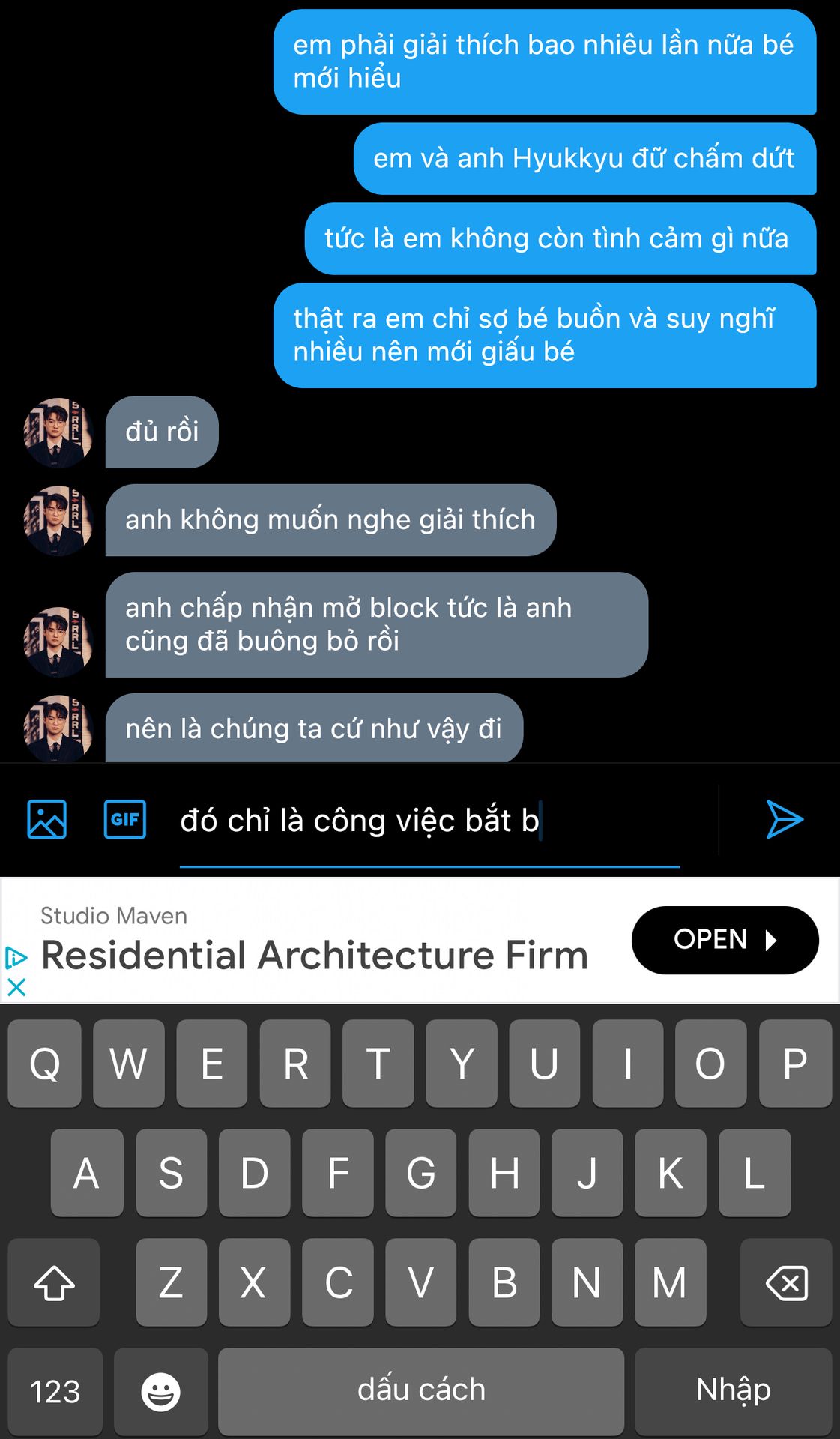Attach a photo to the message
The image size is (840, 1439).
46,819
